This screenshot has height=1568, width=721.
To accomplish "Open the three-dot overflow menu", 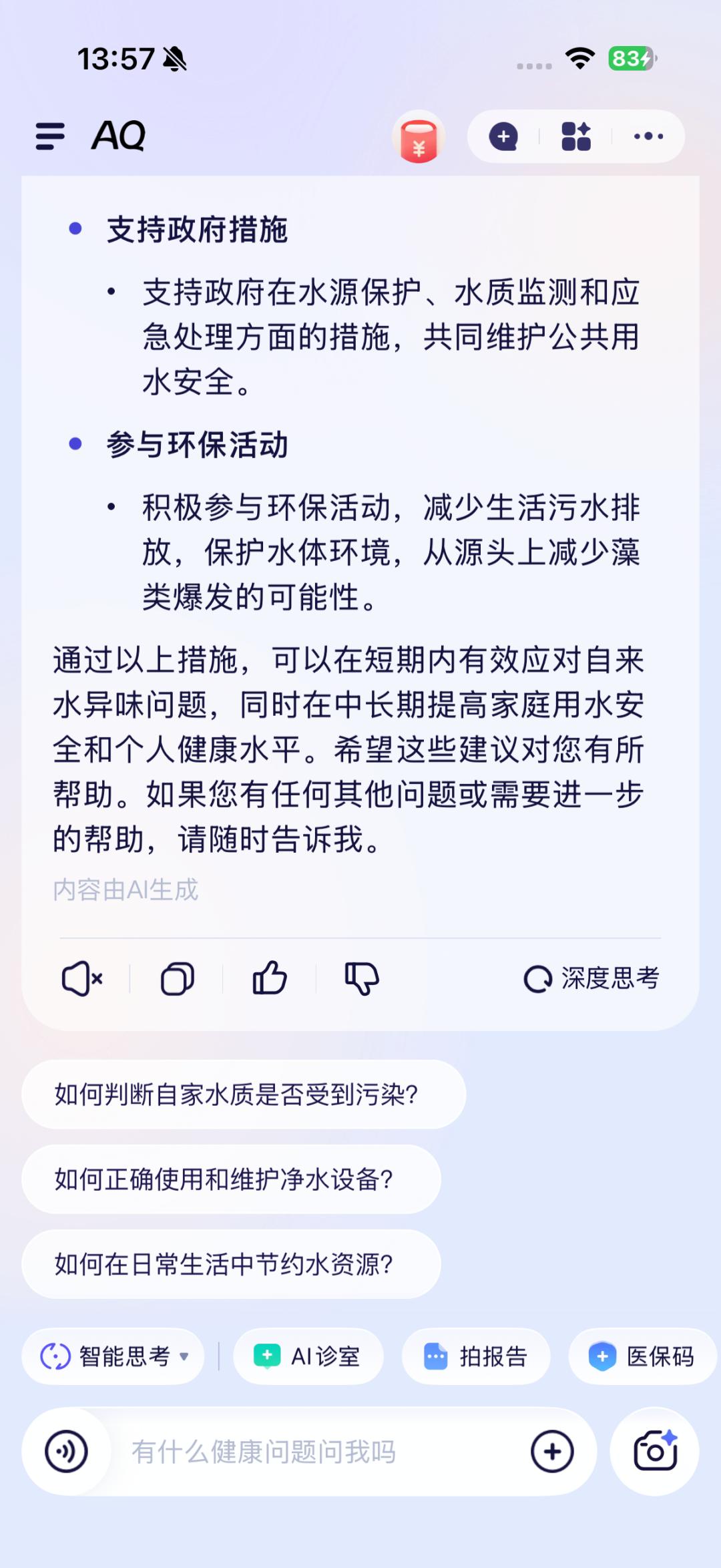I will (648, 137).
